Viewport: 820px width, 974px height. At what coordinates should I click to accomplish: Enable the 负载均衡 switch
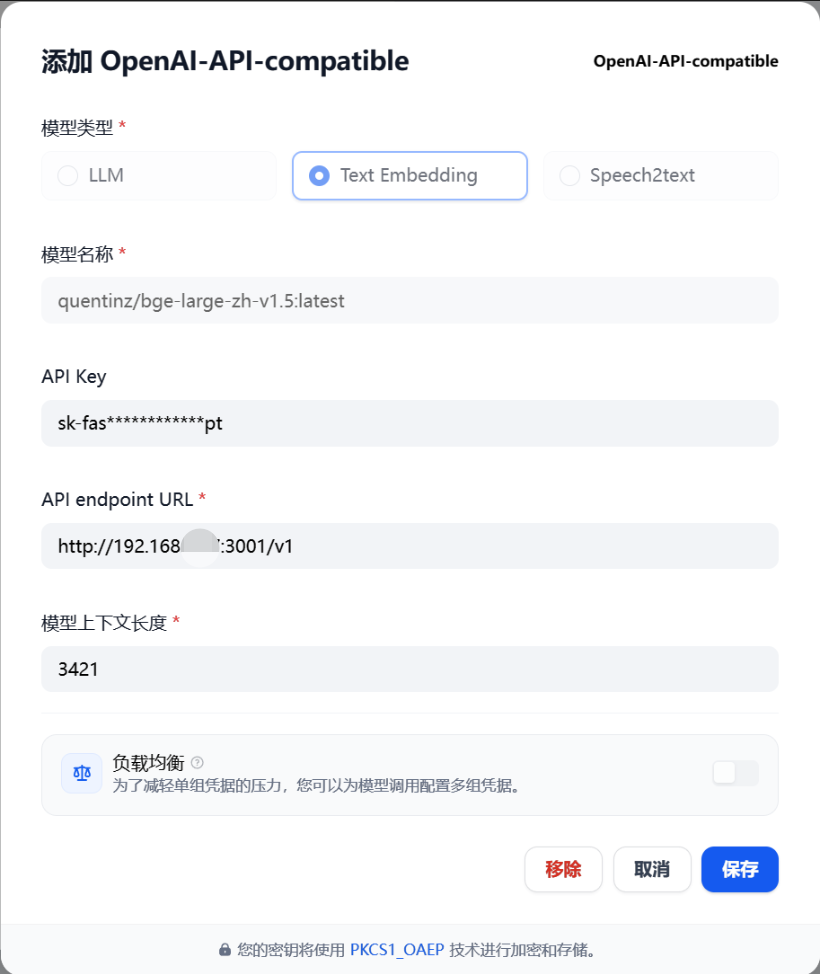pyautogui.click(x=735, y=773)
